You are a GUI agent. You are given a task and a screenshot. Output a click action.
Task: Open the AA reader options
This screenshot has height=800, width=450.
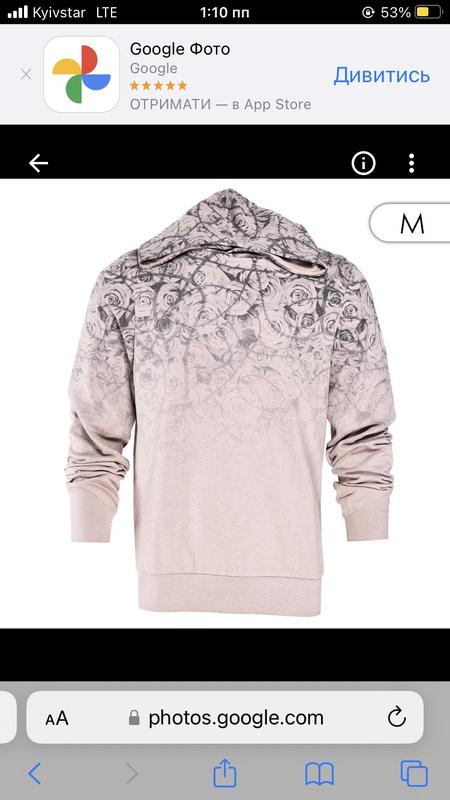click(57, 718)
